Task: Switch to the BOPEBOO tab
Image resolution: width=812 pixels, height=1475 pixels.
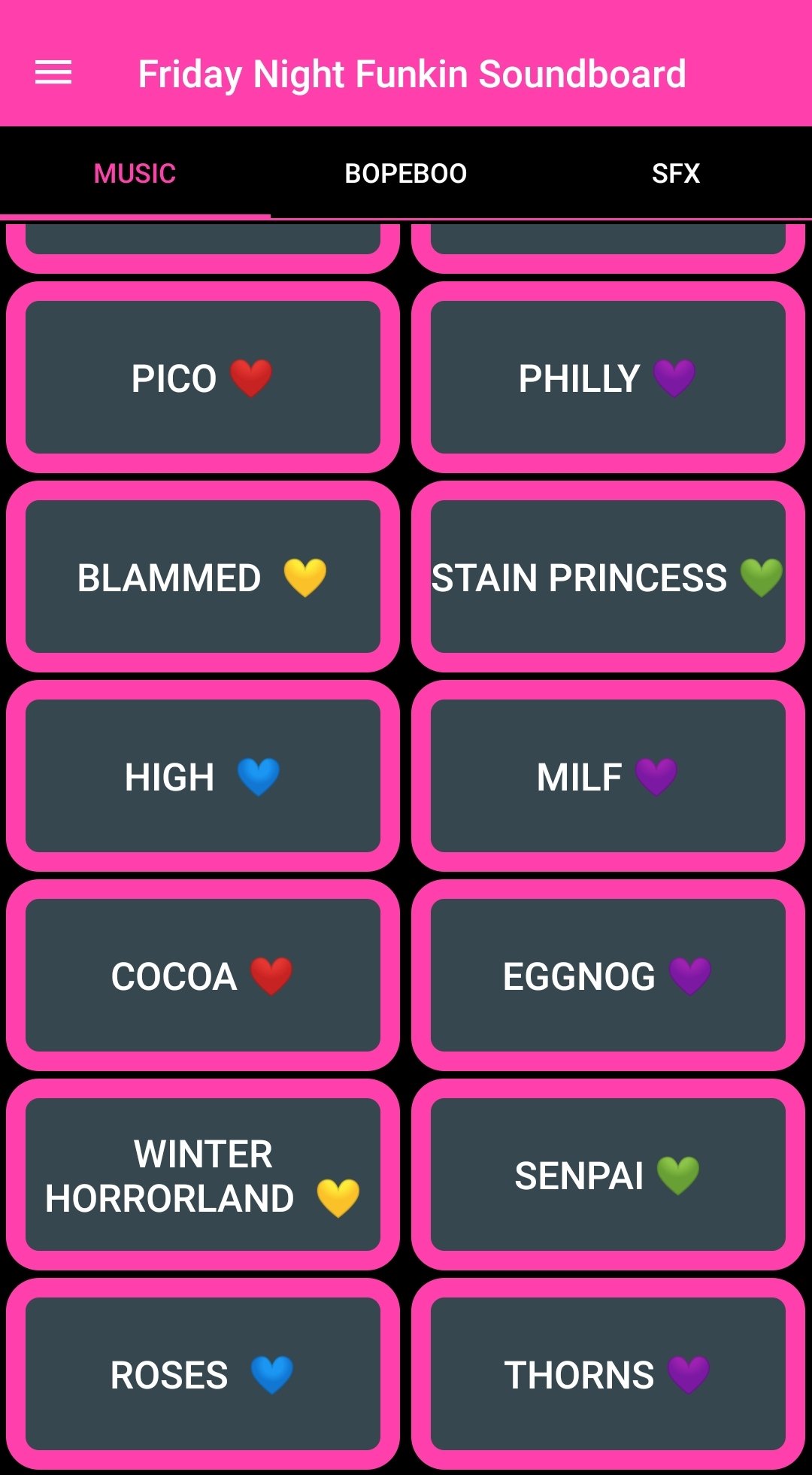Action: pyautogui.click(x=405, y=174)
